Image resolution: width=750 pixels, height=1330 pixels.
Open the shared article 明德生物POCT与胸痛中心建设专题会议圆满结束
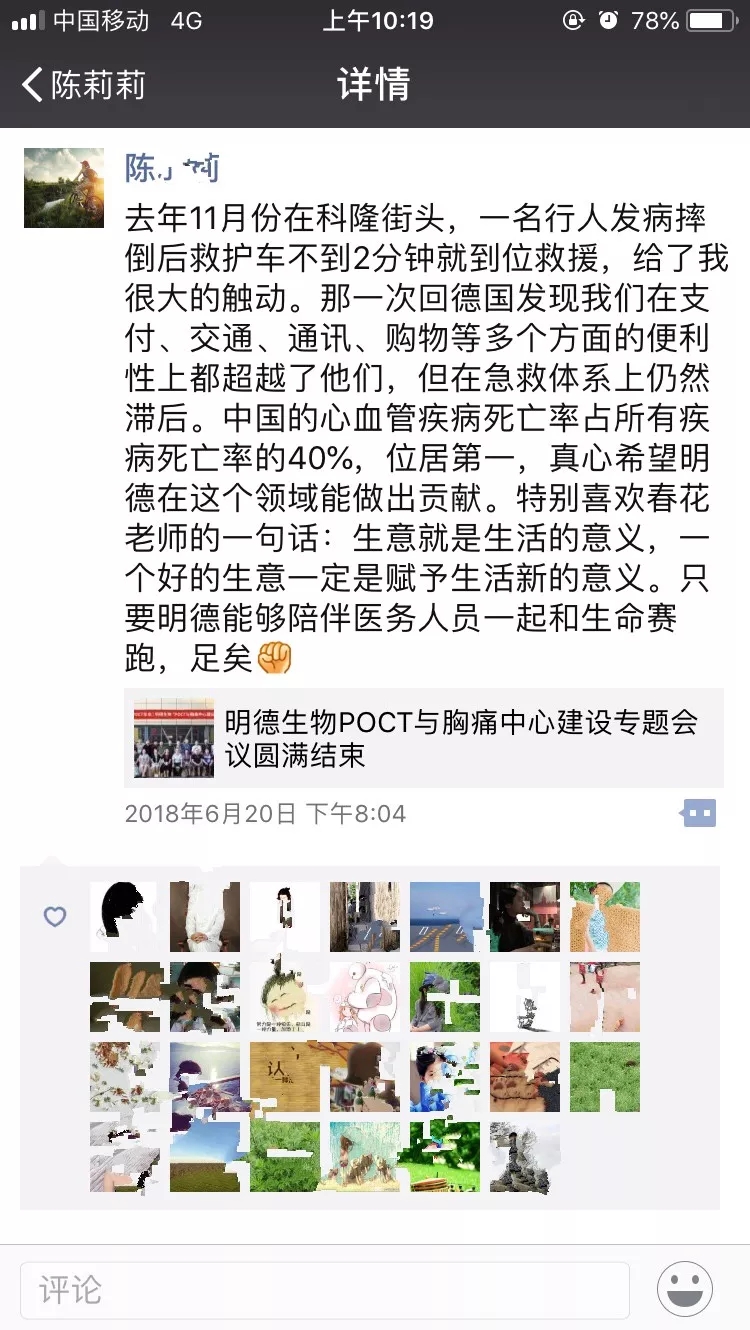[x=424, y=738]
